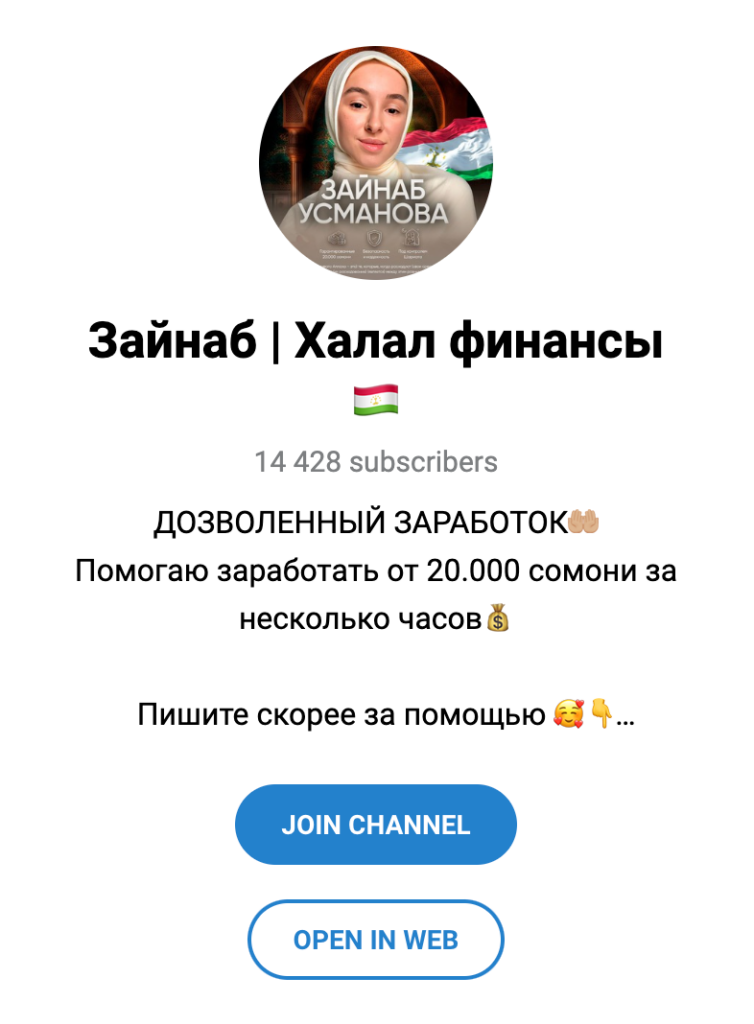Click the badge icons at the photo bottom

tap(375, 240)
